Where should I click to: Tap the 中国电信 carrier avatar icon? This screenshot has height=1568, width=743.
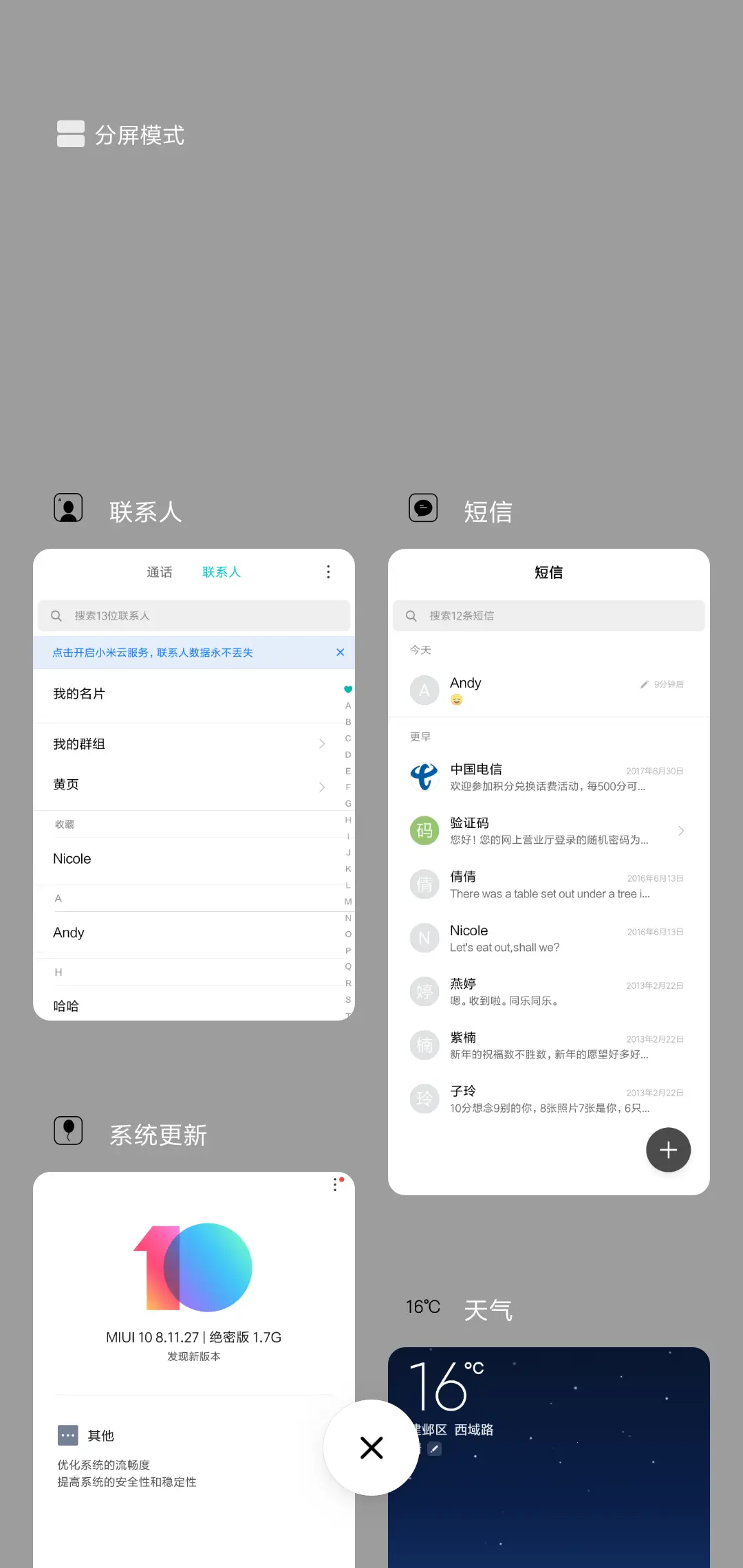click(424, 777)
